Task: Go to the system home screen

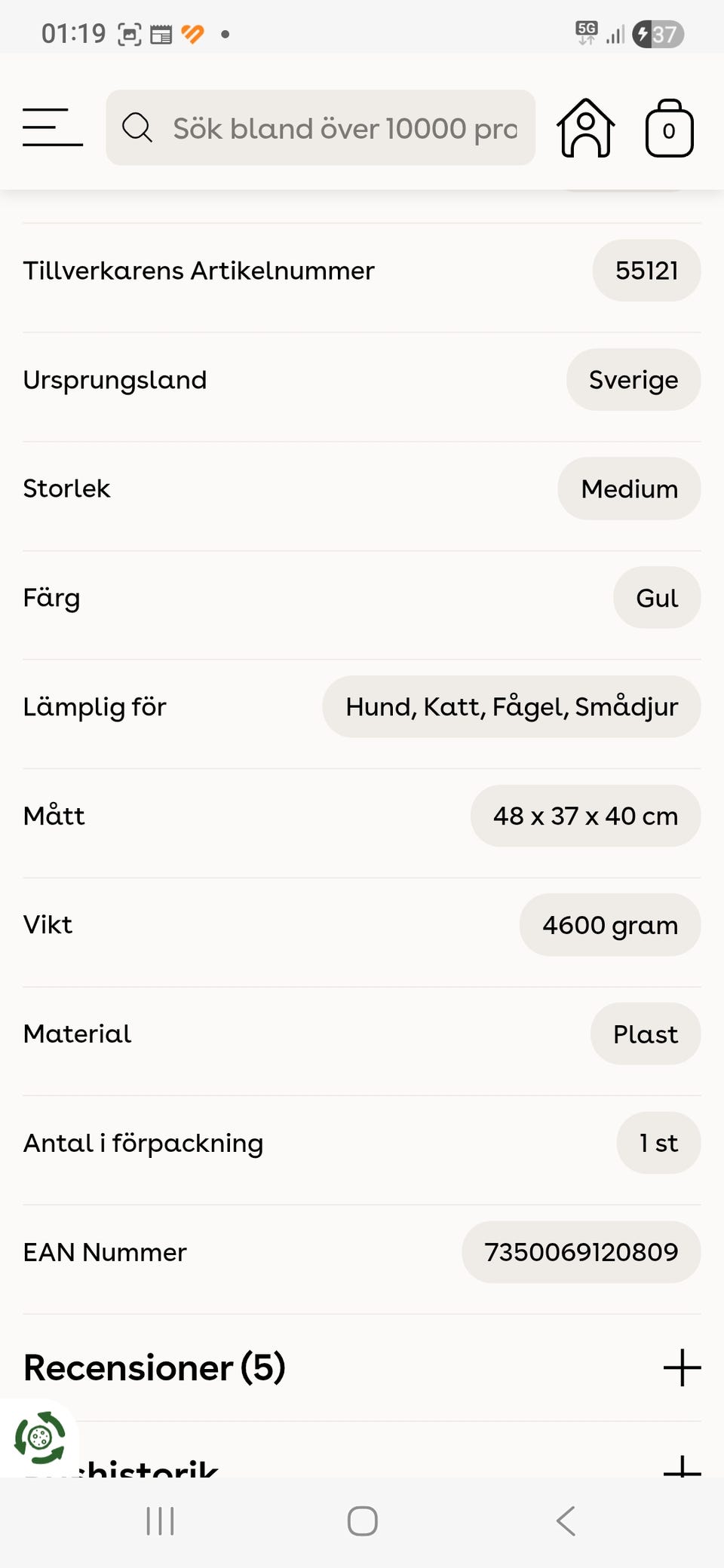Action: (362, 1521)
